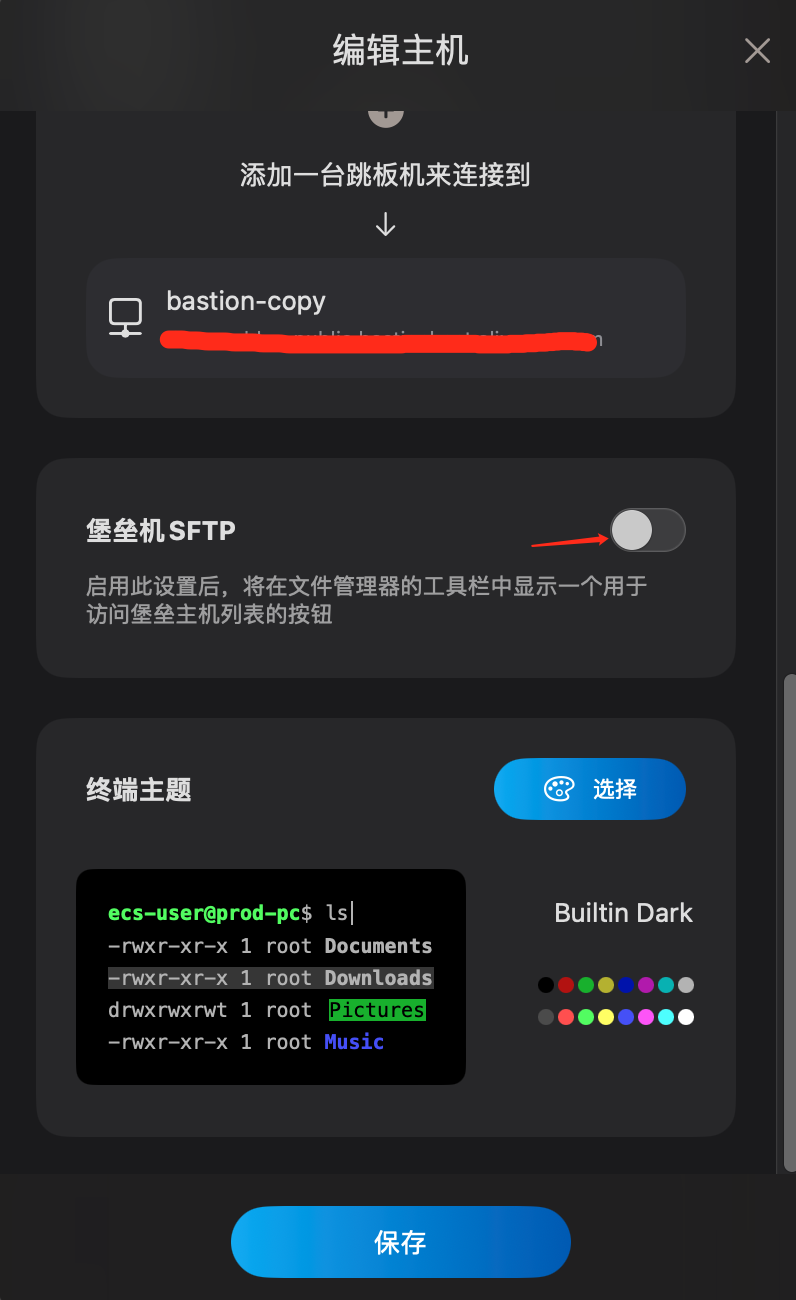
Task: Tap 选择 to pick a terminal theme
Action: 589,789
